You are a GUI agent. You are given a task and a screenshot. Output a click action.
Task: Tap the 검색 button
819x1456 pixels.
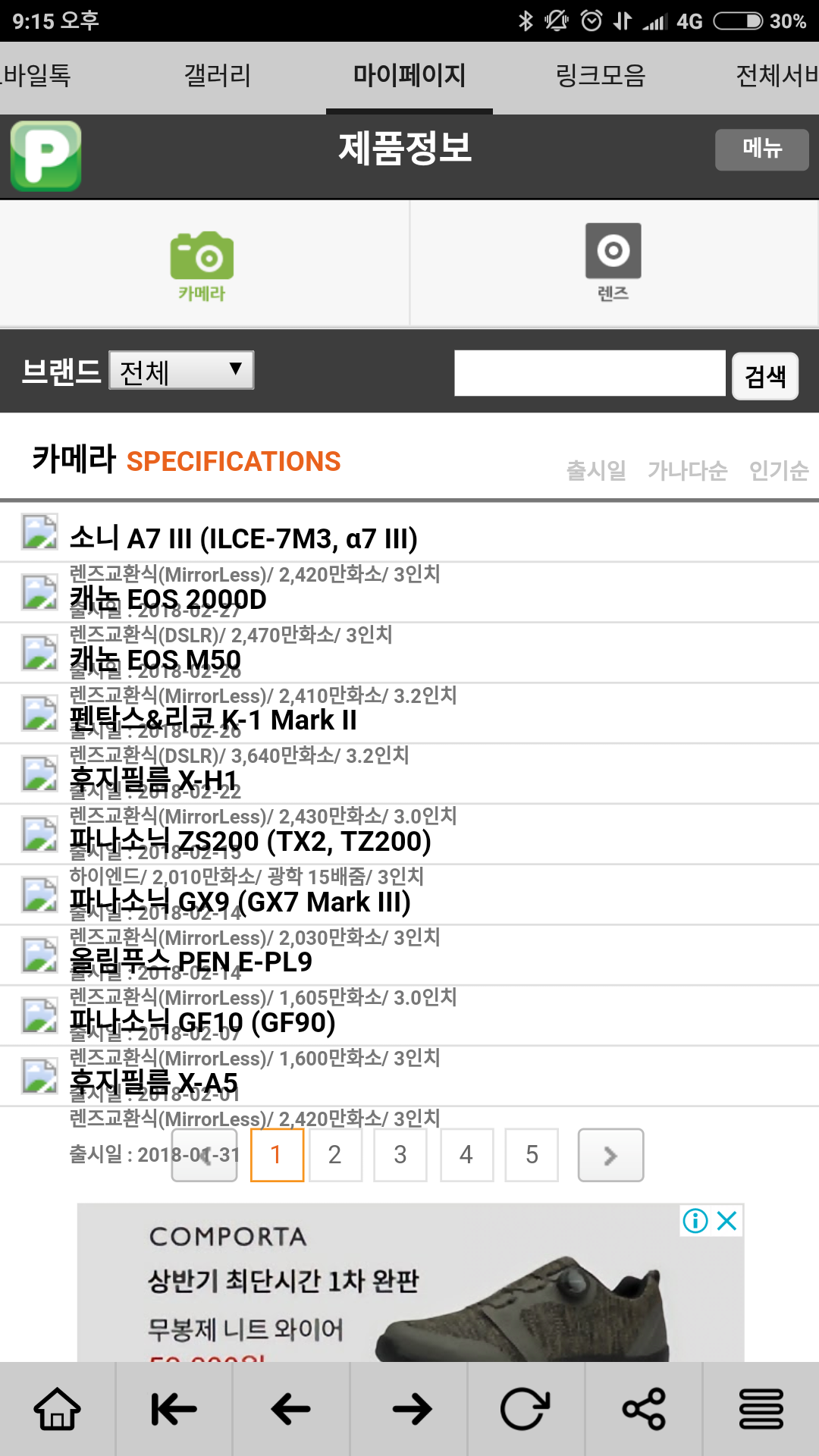pyautogui.click(x=764, y=376)
